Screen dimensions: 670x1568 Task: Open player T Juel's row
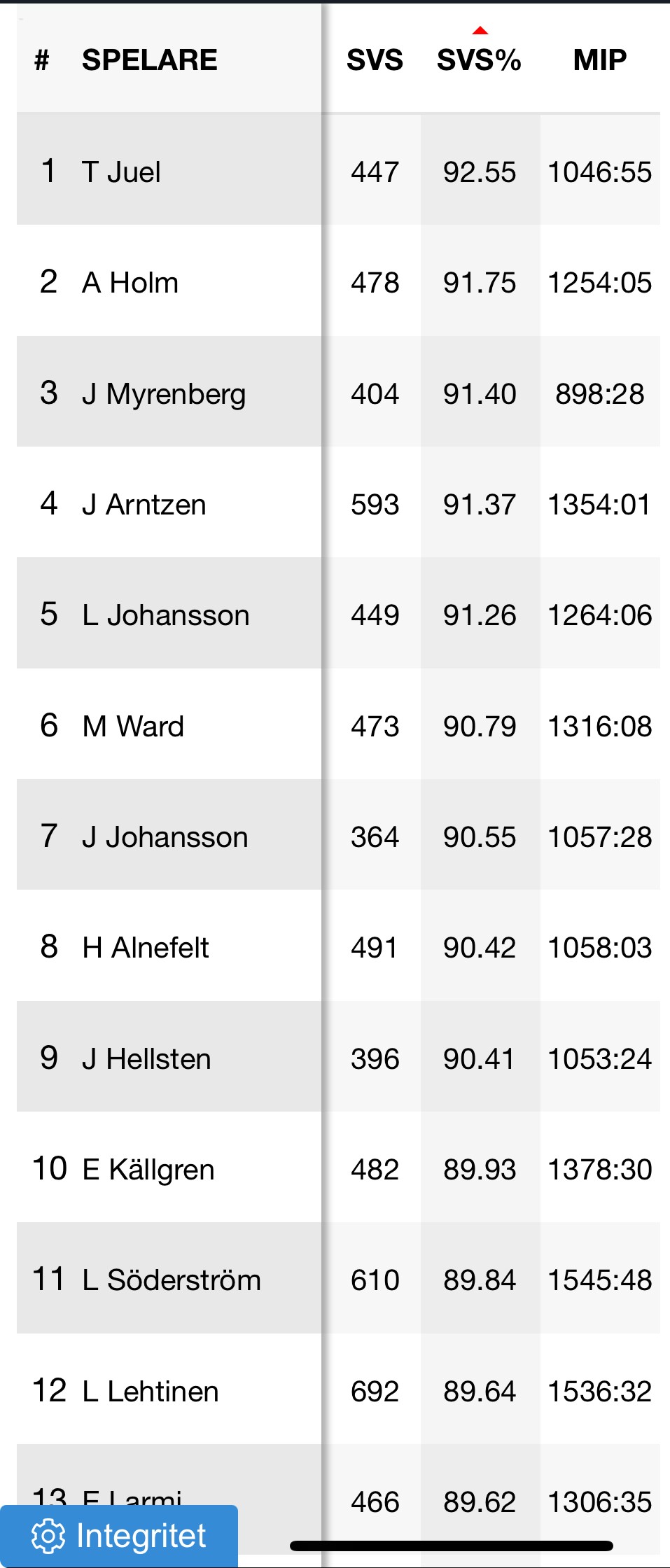coord(121,172)
